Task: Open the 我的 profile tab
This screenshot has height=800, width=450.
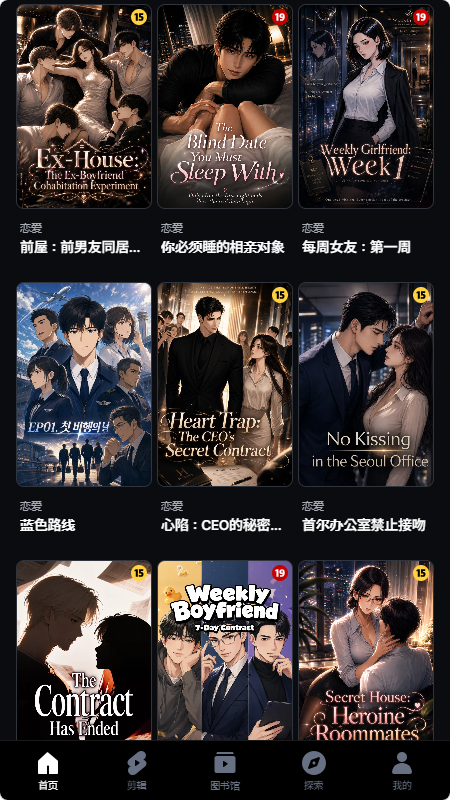Action: point(402,771)
